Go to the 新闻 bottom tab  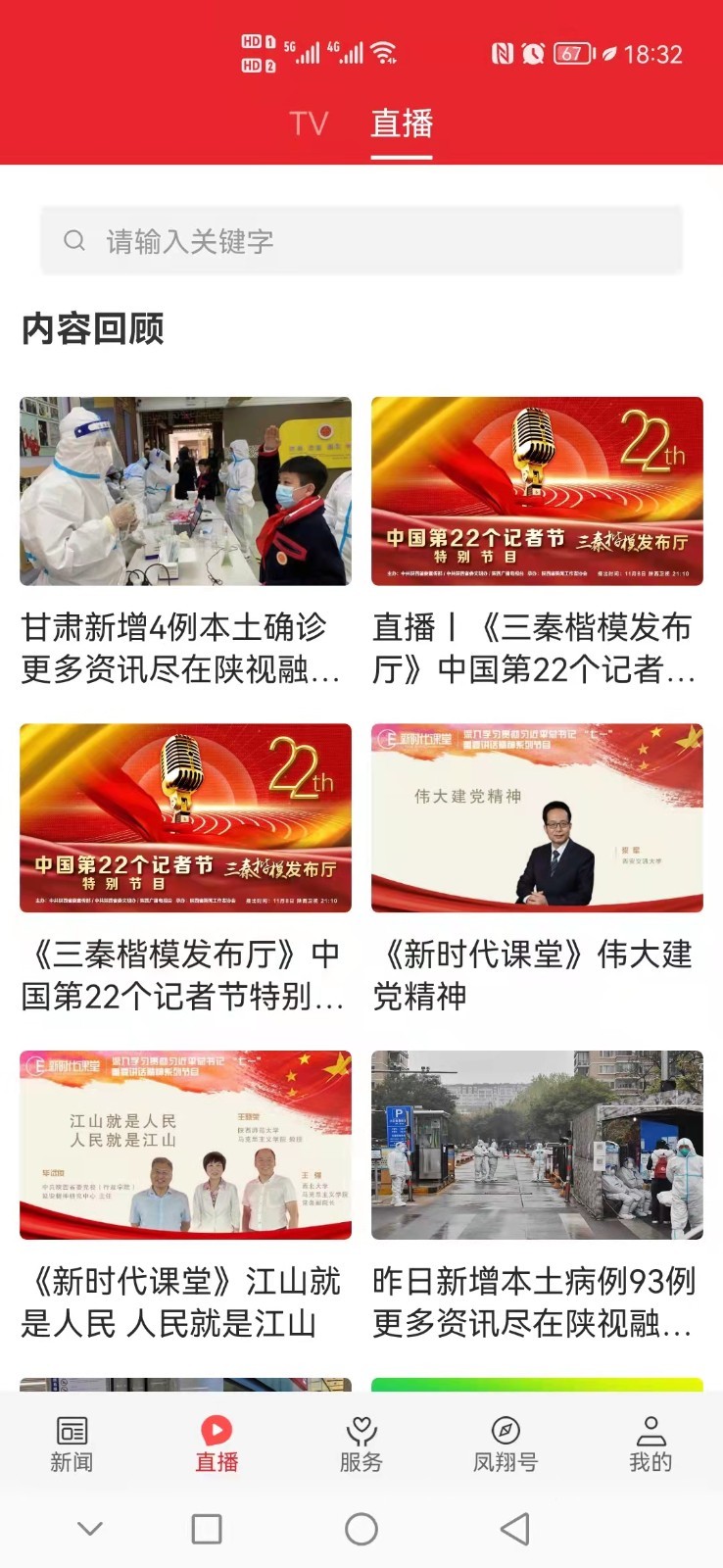tap(72, 1444)
